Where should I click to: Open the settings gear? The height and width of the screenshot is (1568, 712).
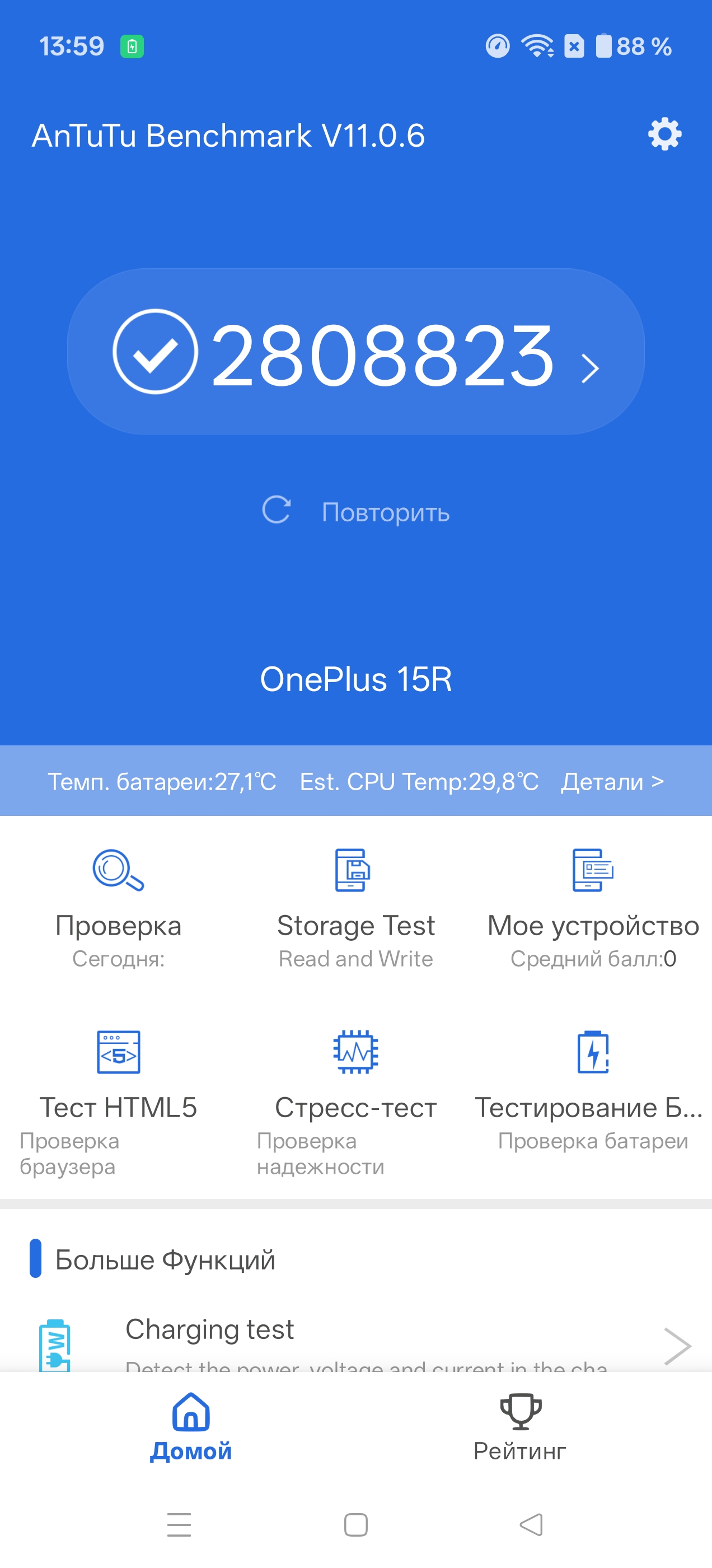[664, 134]
